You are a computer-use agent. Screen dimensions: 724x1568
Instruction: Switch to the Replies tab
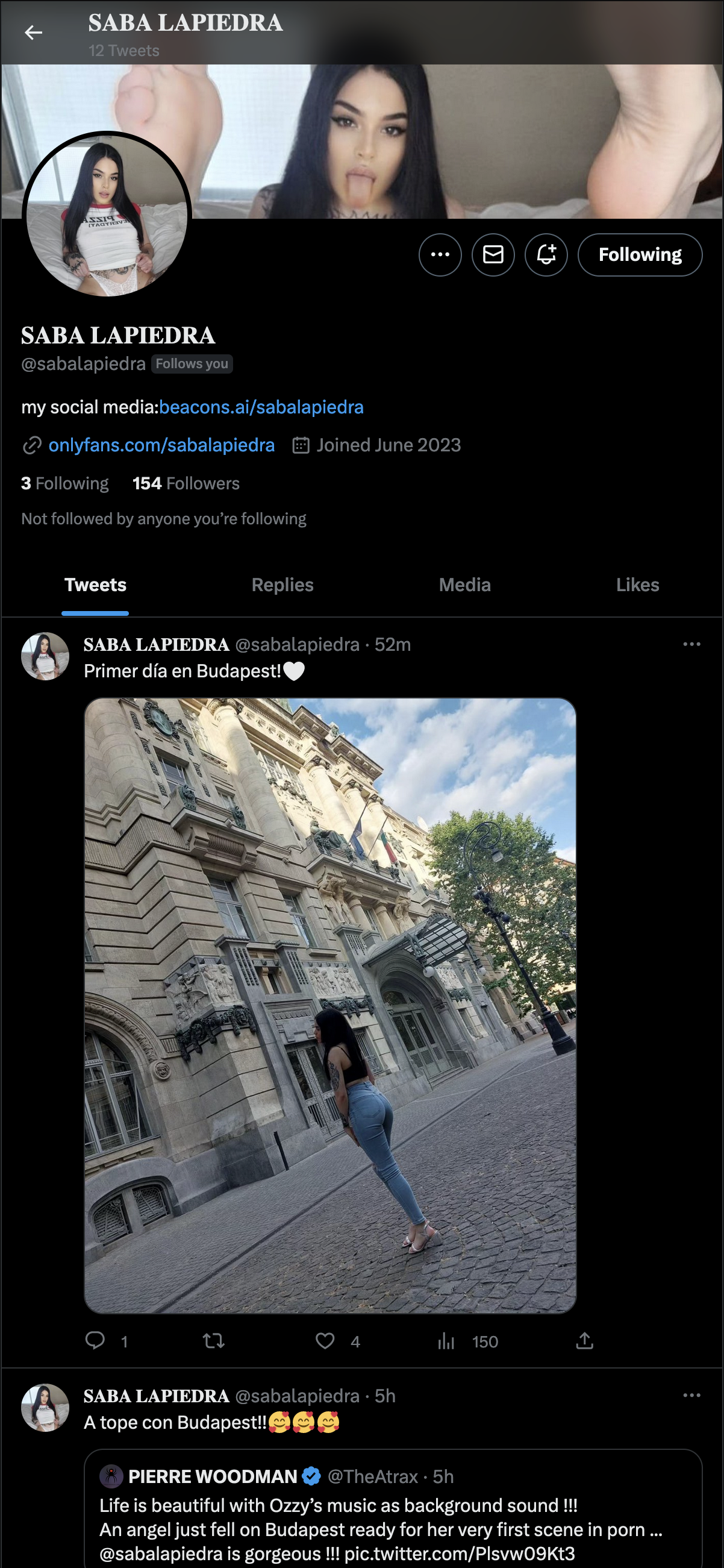click(282, 585)
